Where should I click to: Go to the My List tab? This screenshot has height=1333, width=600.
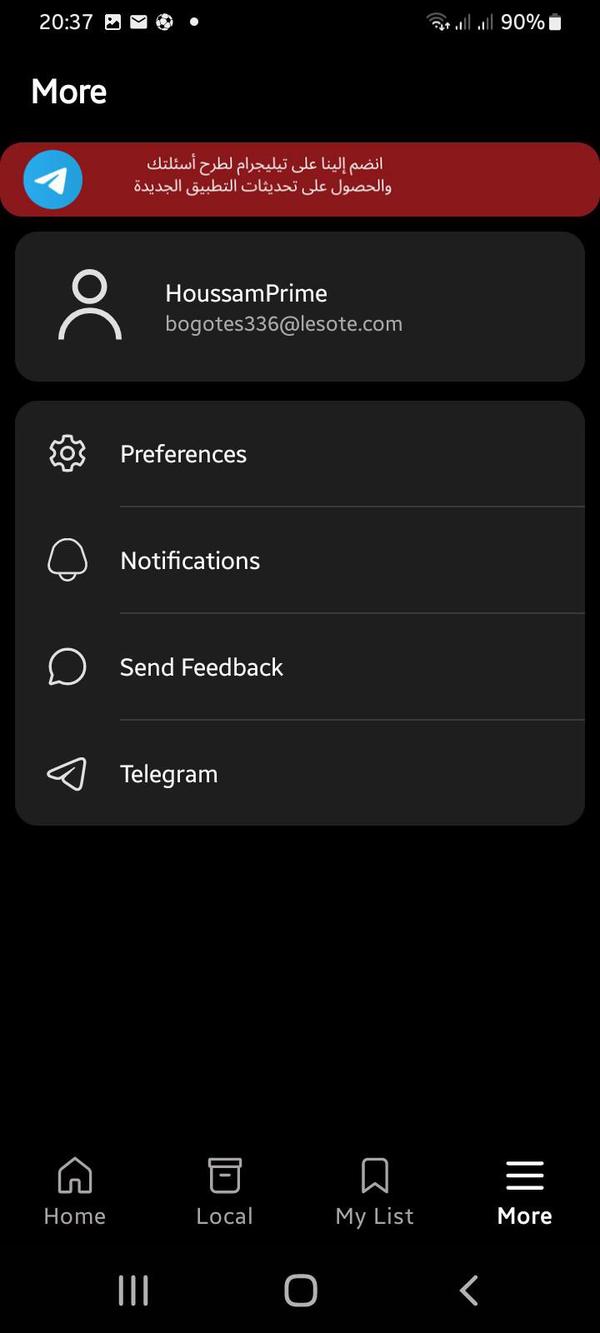pyautogui.click(x=375, y=1192)
